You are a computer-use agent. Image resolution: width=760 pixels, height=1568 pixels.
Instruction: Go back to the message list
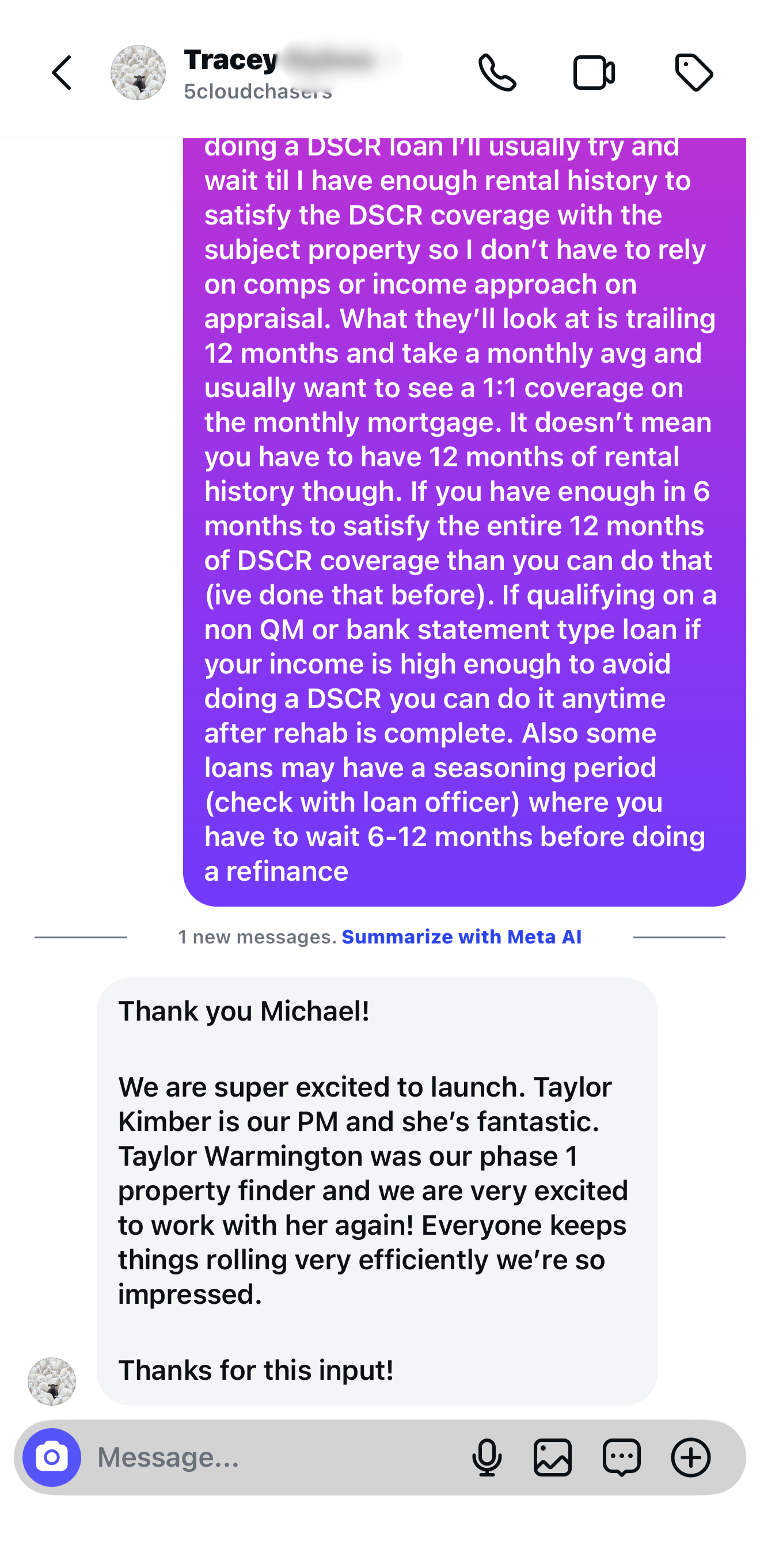[x=62, y=73]
